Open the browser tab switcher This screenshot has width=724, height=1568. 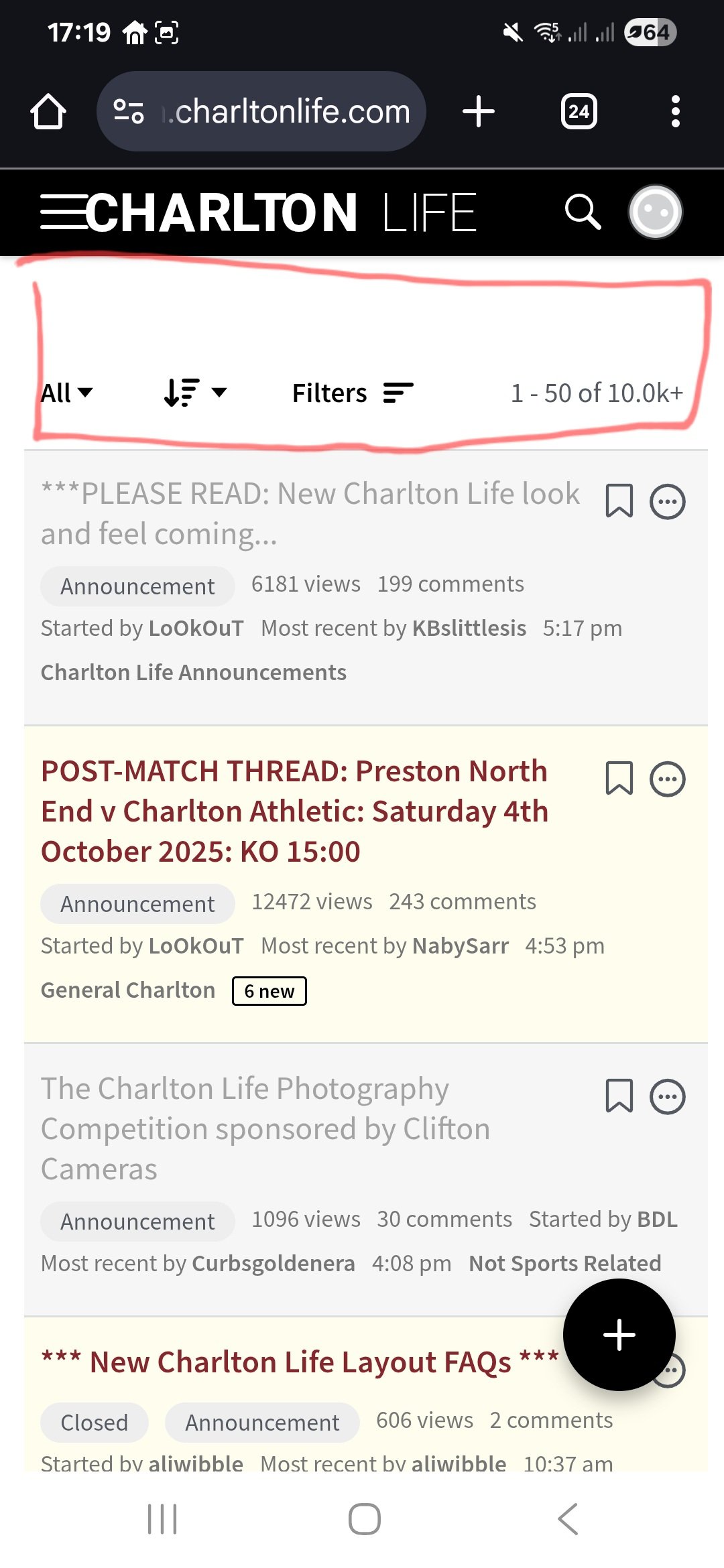point(579,111)
